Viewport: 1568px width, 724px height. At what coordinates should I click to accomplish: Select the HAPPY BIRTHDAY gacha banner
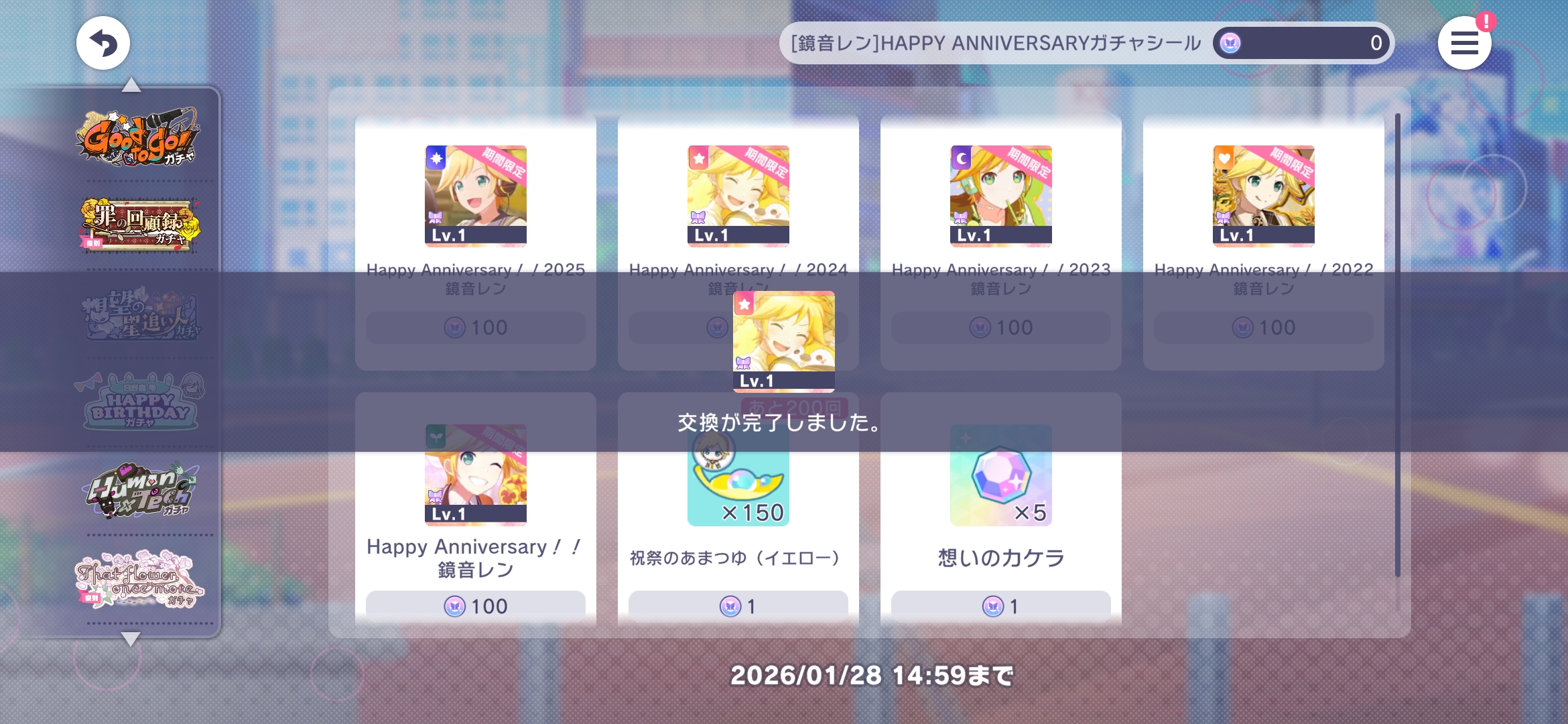(x=139, y=402)
